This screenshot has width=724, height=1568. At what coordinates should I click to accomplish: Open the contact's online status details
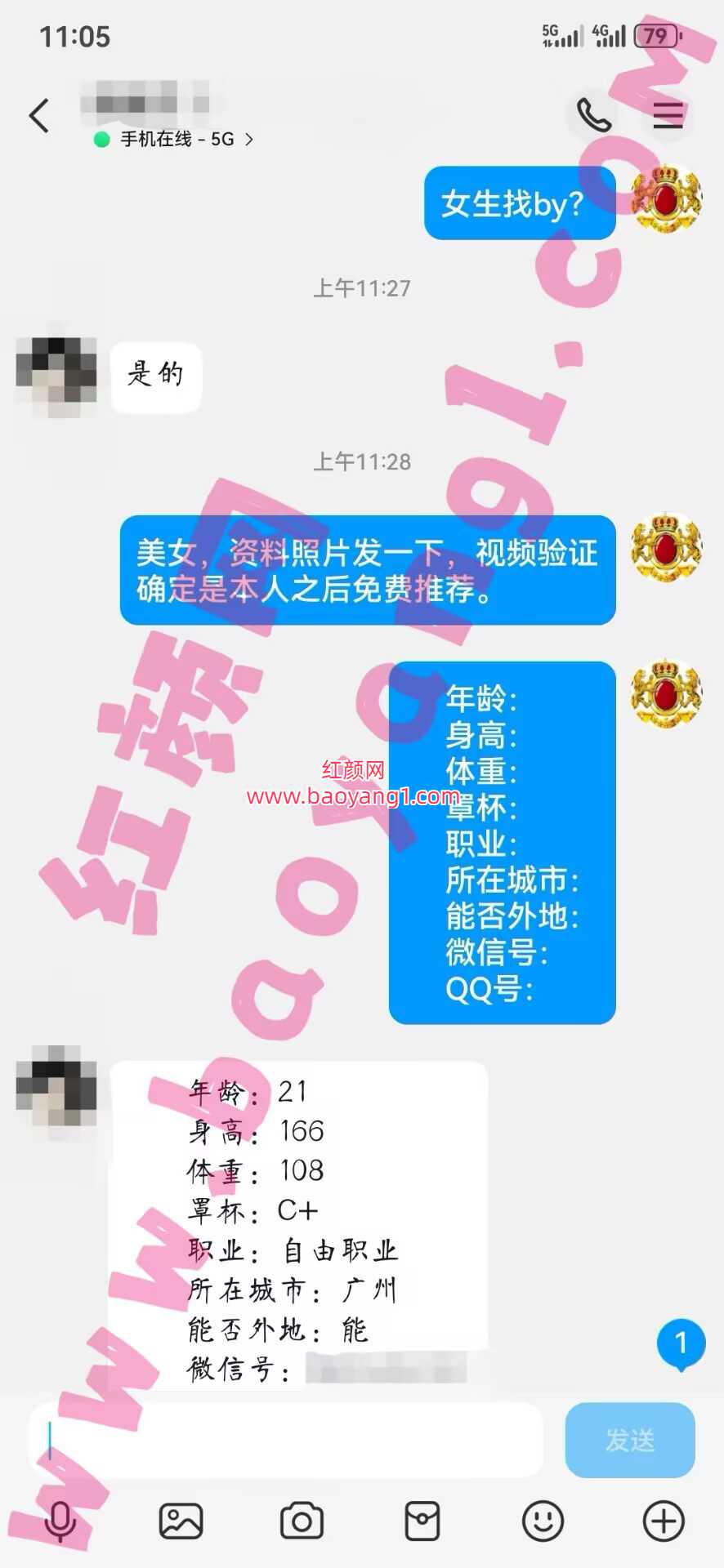coord(186,140)
